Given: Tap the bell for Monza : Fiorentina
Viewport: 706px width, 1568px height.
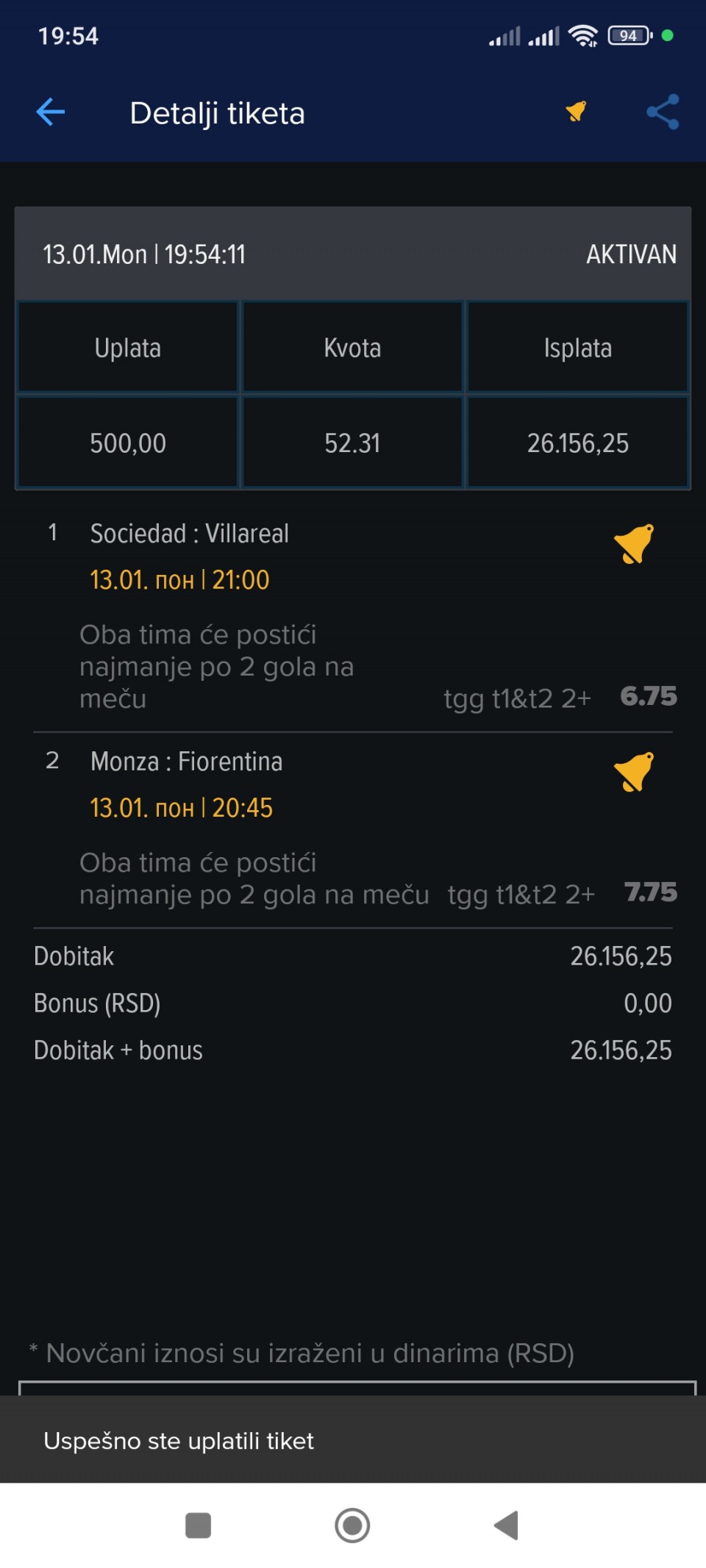Looking at the screenshot, I should click(x=633, y=772).
